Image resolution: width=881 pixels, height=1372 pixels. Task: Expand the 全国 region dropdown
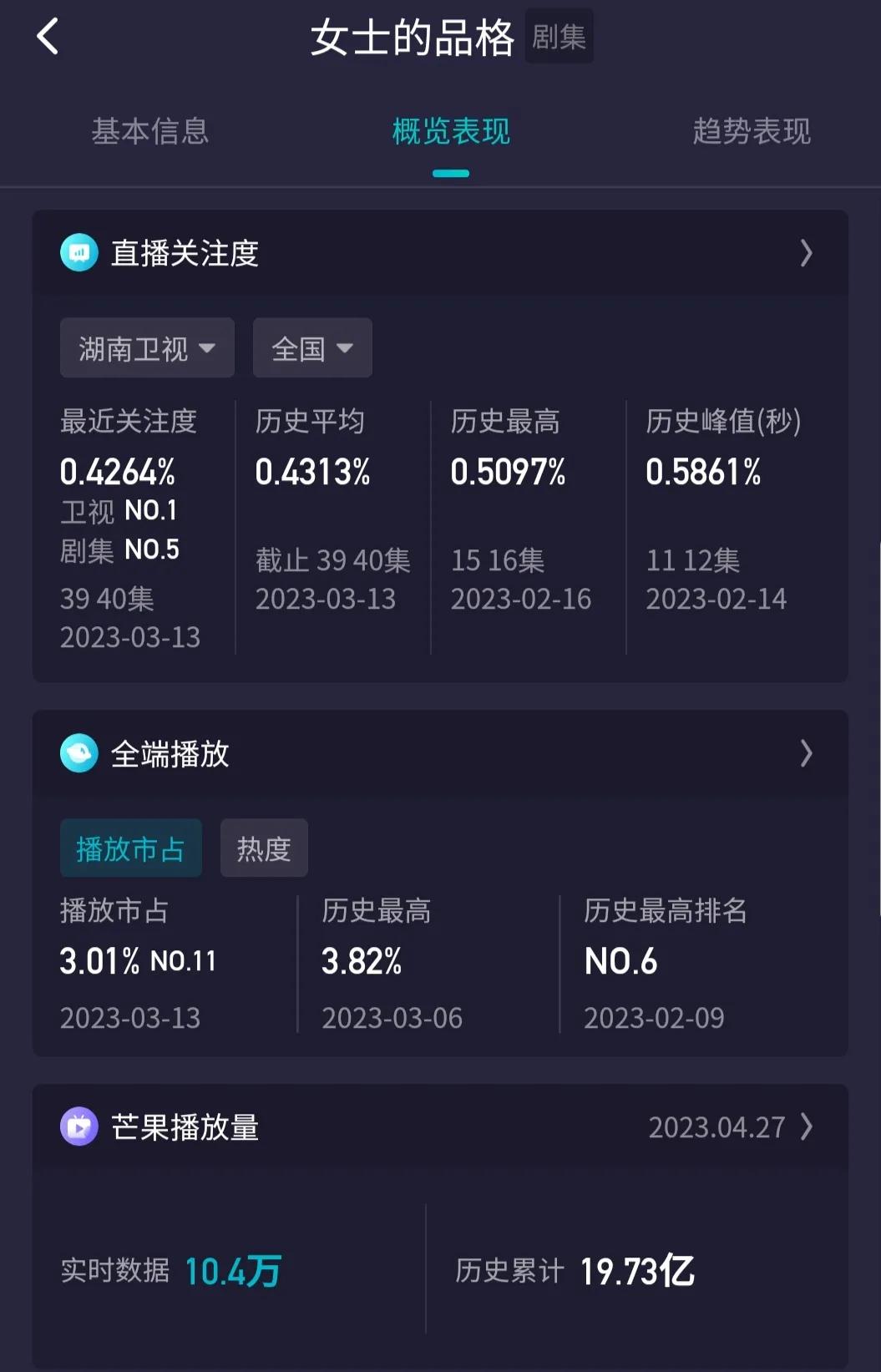pos(311,347)
